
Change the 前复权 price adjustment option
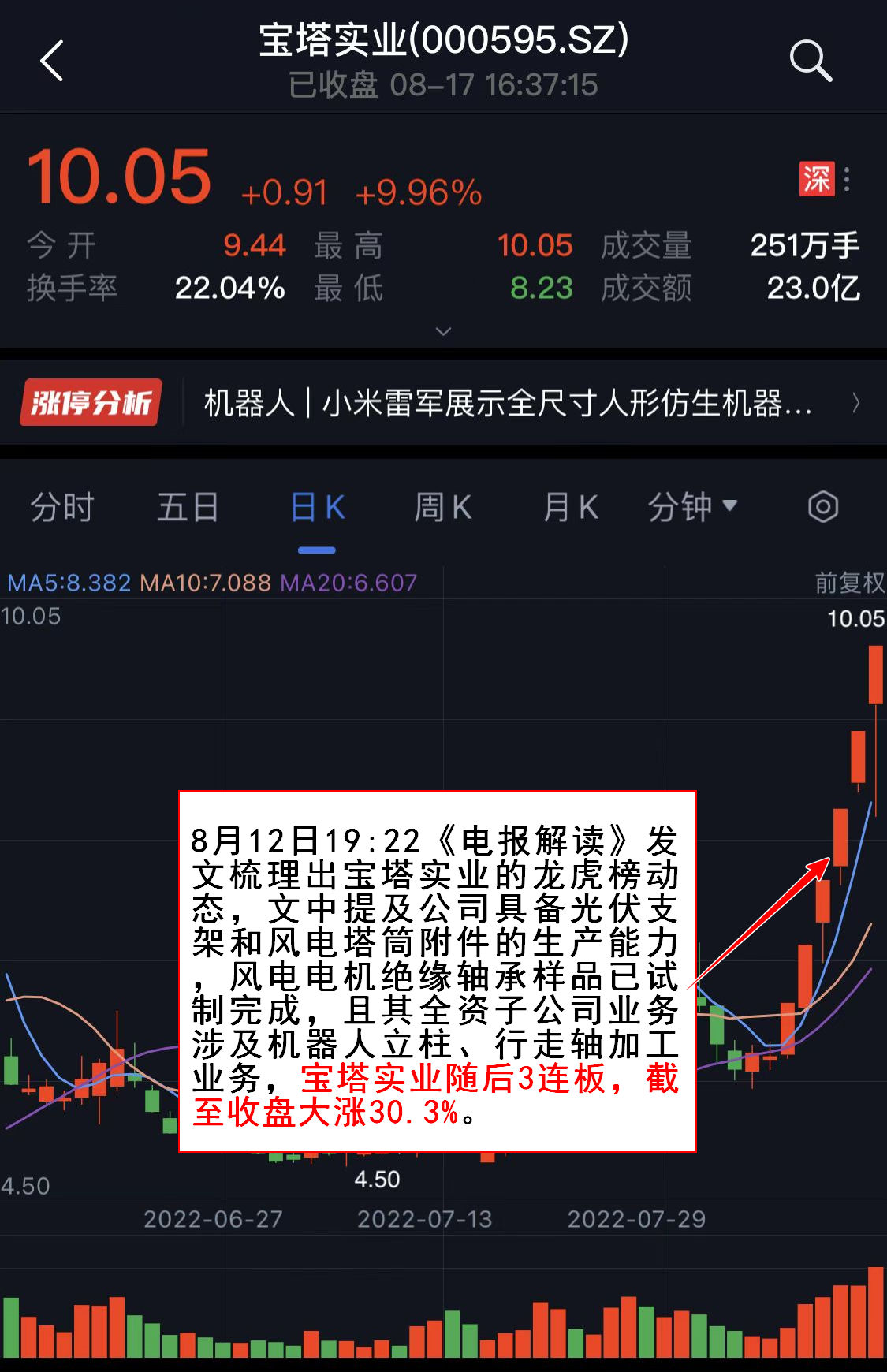coord(848,583)
